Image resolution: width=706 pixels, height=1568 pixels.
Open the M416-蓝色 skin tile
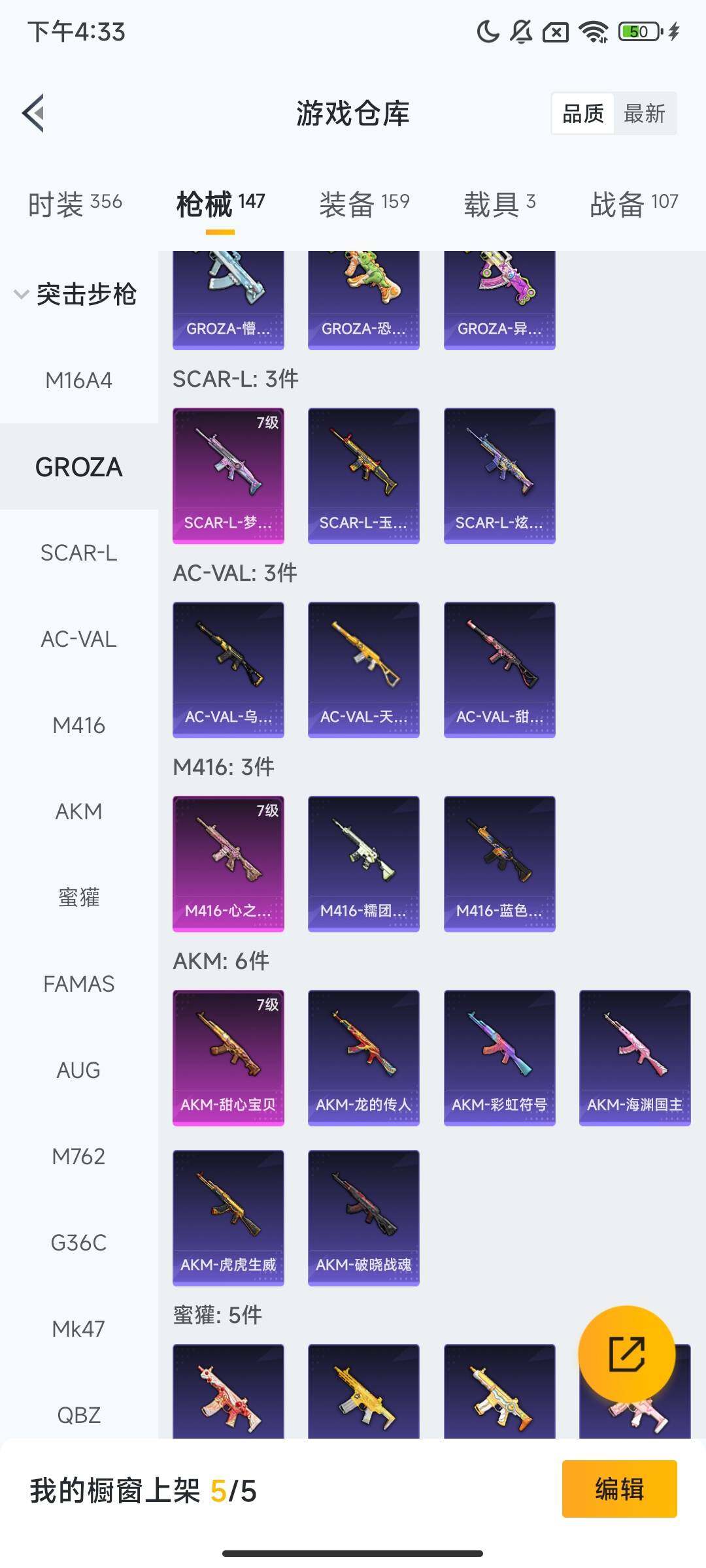tap(499, 864)
